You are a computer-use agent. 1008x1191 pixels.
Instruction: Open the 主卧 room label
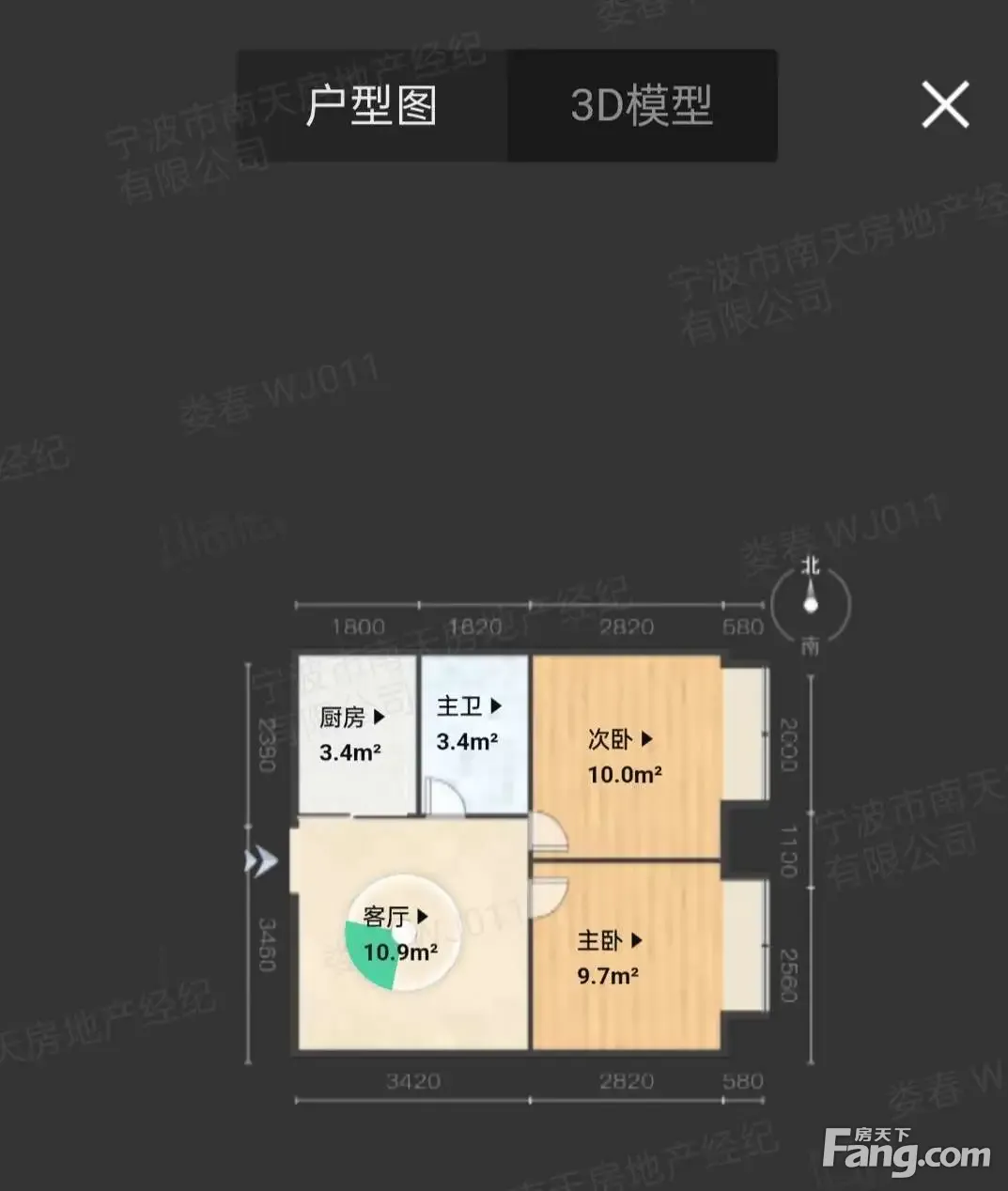pos(610,940)
